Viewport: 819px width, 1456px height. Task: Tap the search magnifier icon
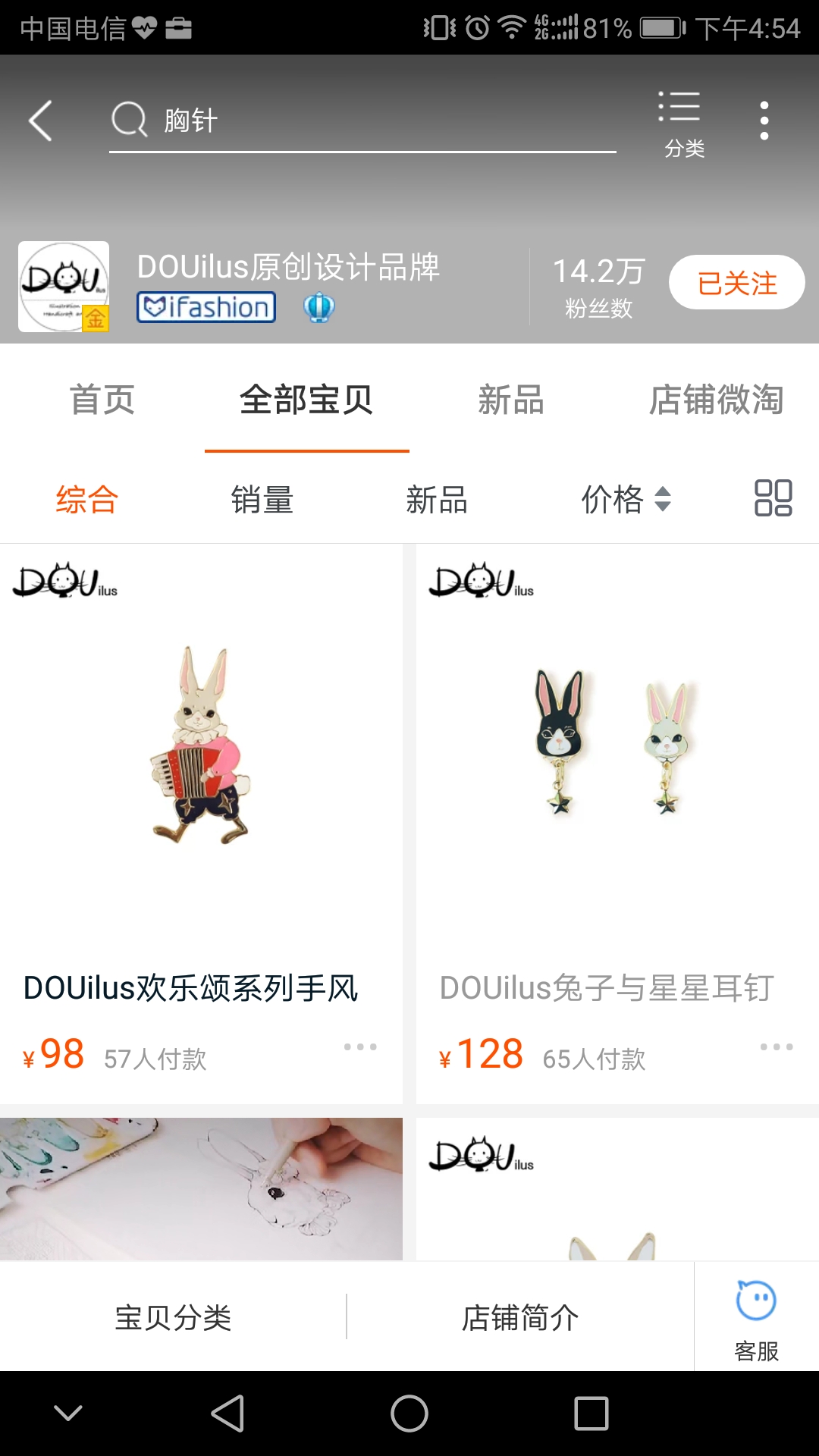pos(130,120)
